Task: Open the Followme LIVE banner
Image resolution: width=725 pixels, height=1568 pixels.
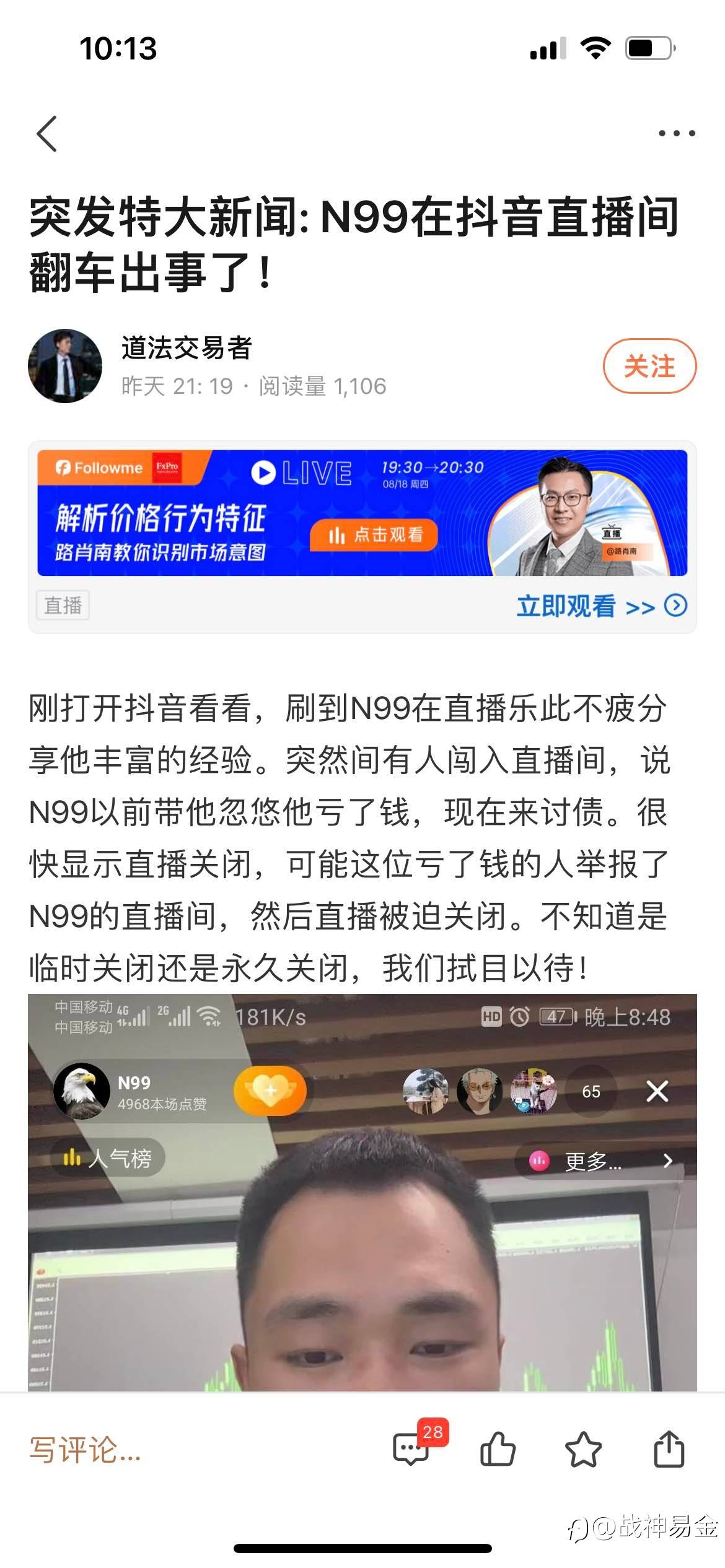Action: click(362, 513)
